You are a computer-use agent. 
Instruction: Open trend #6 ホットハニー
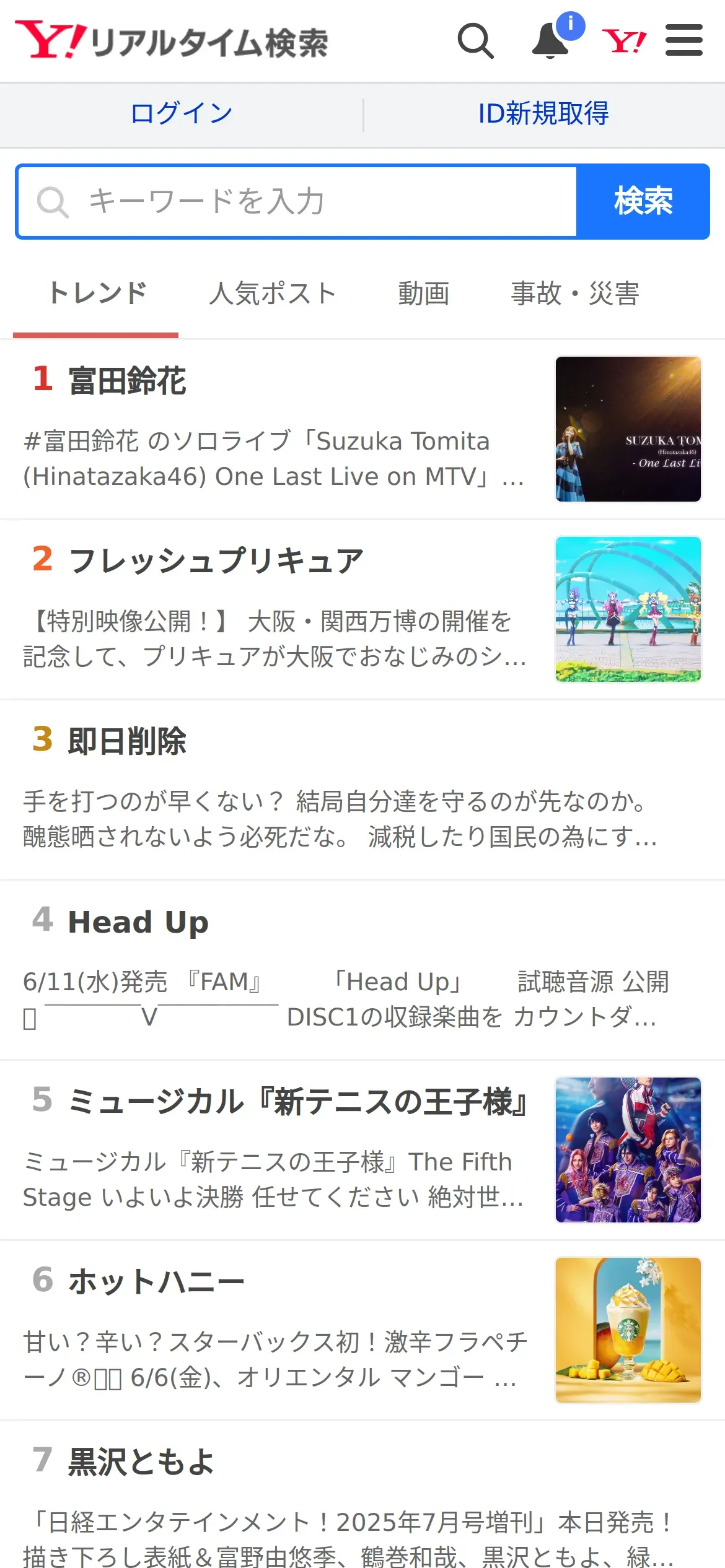click(x=156, y=1282)
